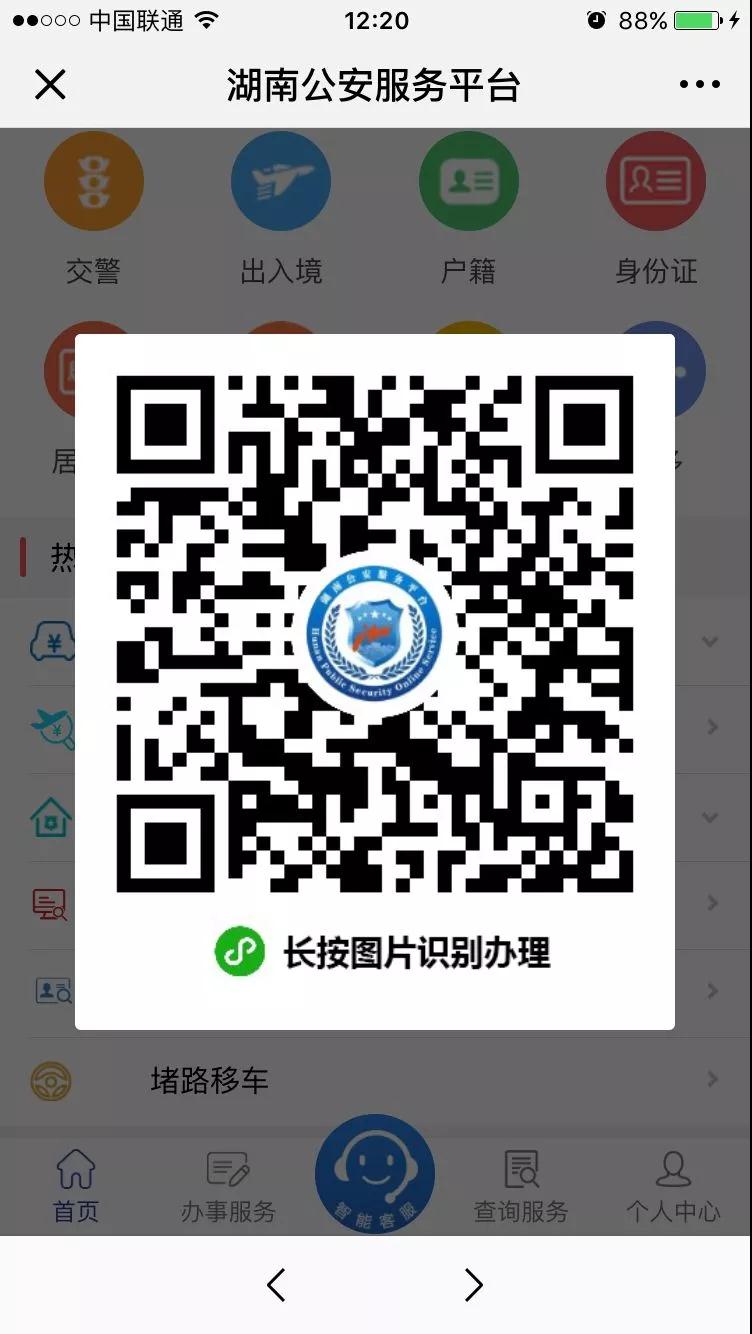Open the 智能客服 assistant
The height and width of the screenshot is (1334, 752).
click(x=375, y=1175)
